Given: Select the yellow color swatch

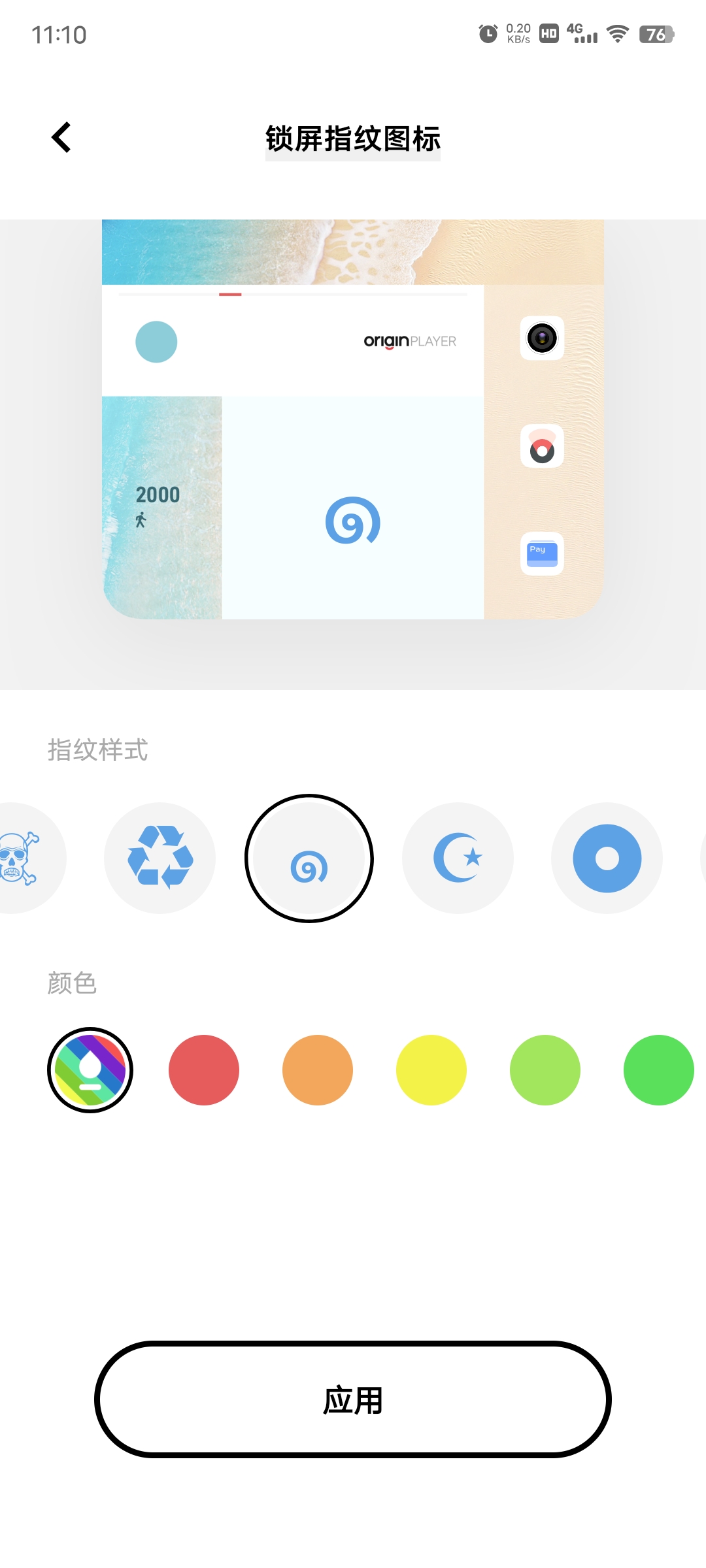Looking at the screenshot, I should [431, 1070].
